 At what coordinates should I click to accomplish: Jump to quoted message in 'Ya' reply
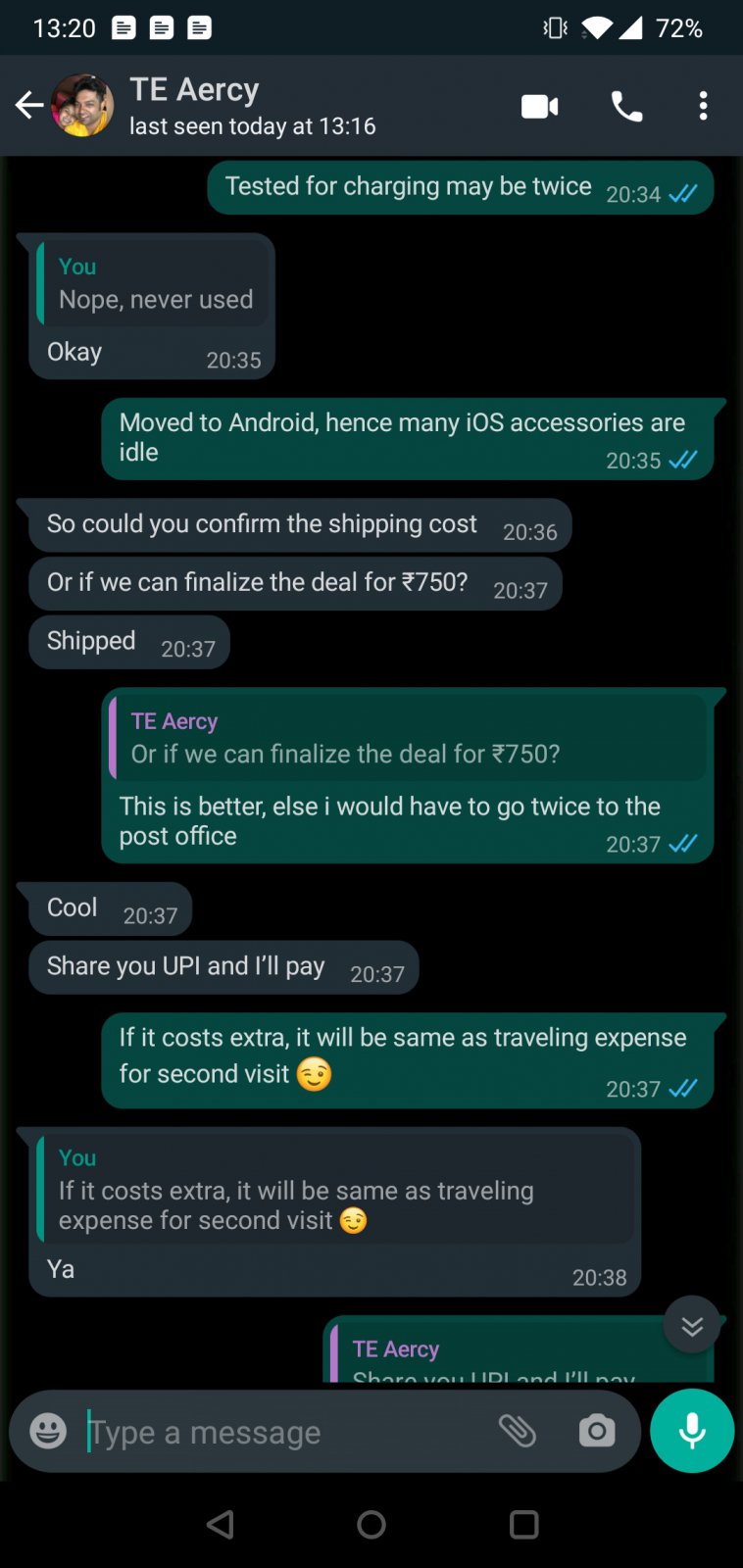(x=333, y=1190)
